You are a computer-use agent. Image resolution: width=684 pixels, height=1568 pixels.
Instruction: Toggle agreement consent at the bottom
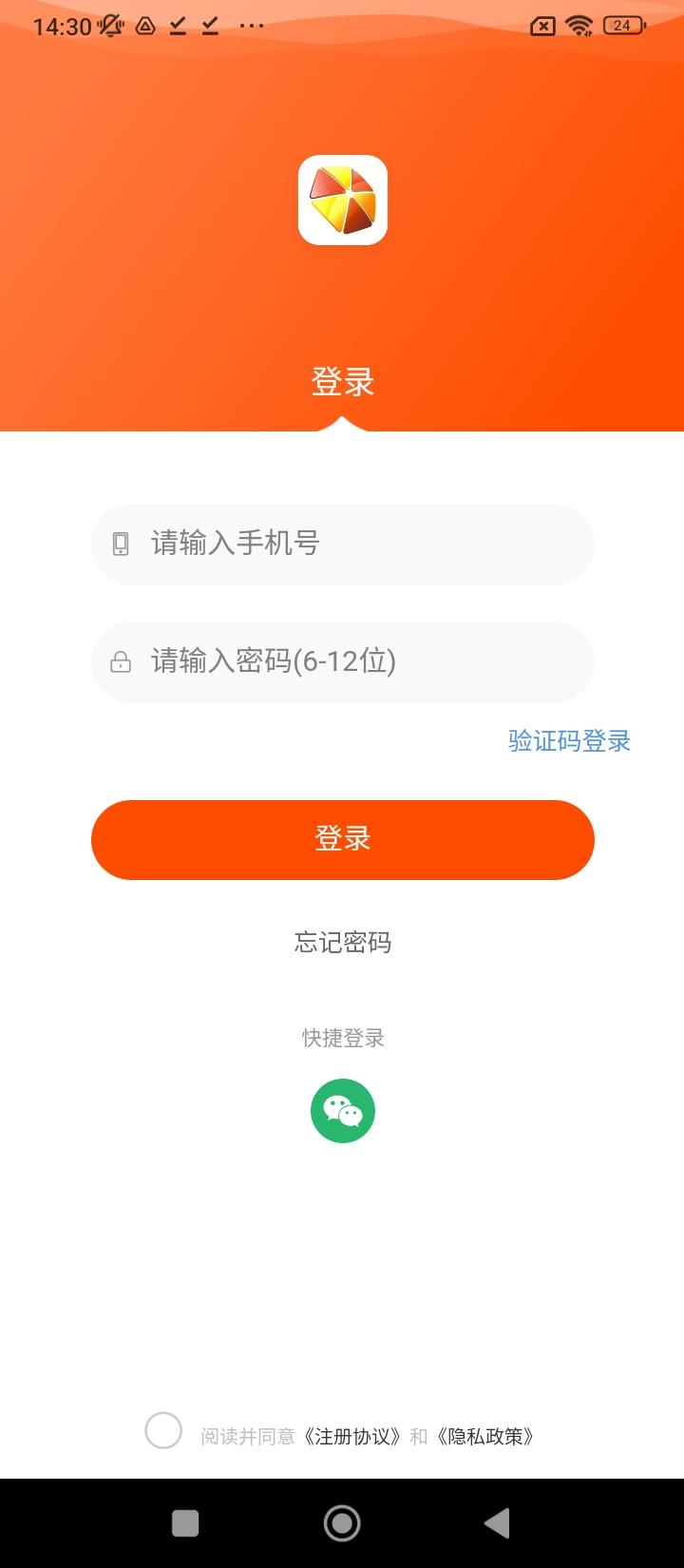164,1431
